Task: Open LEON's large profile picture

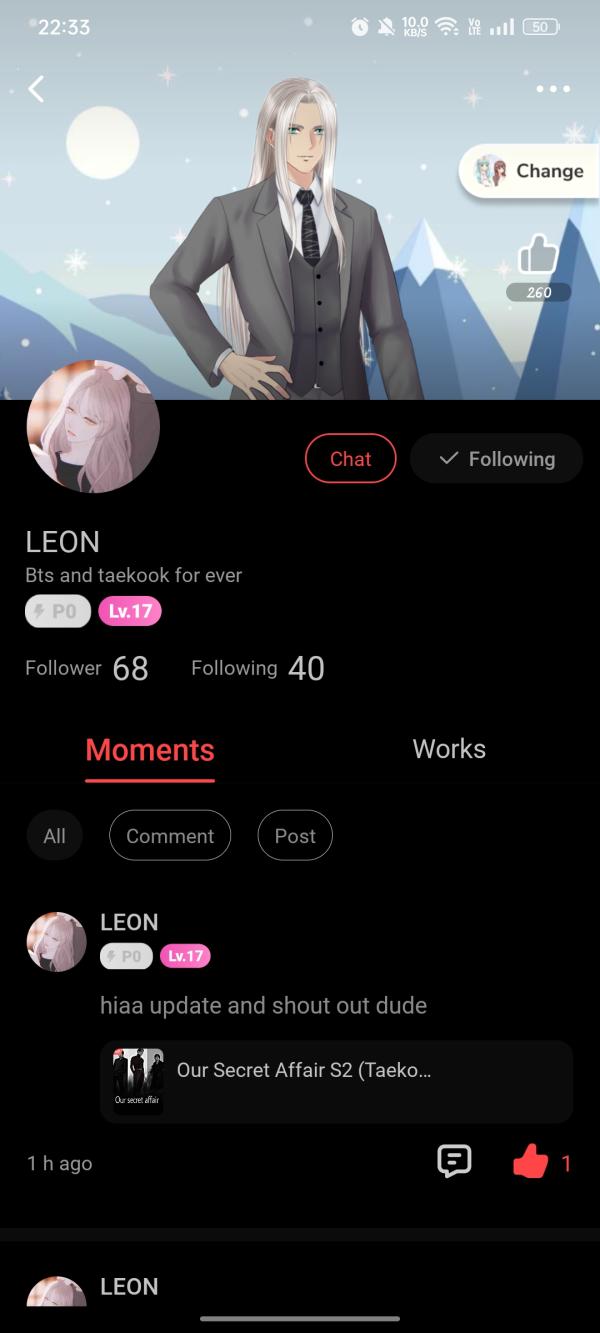Action: pos(93,427)
